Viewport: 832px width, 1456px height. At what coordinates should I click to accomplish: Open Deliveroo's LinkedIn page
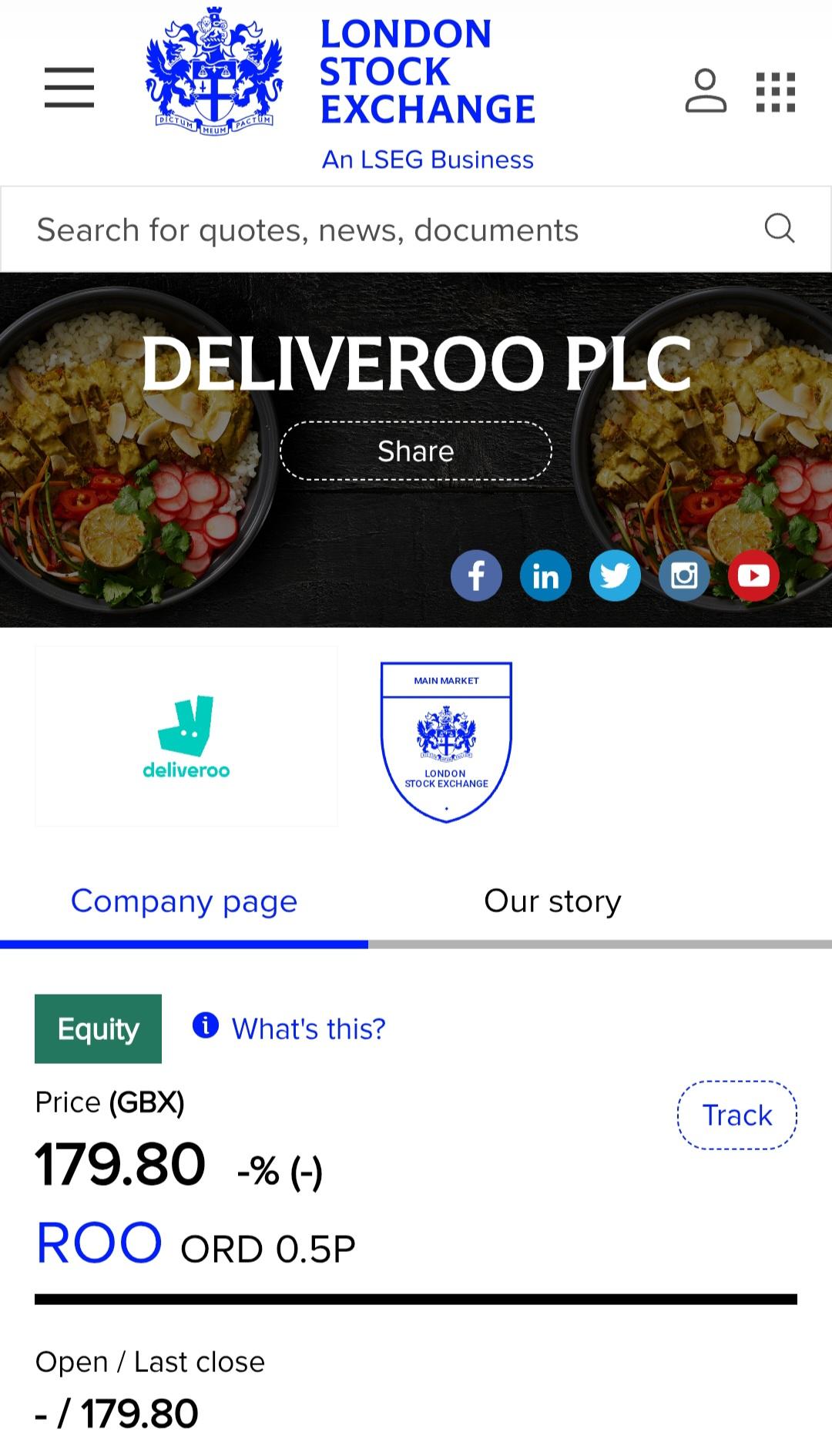point(545,575)
